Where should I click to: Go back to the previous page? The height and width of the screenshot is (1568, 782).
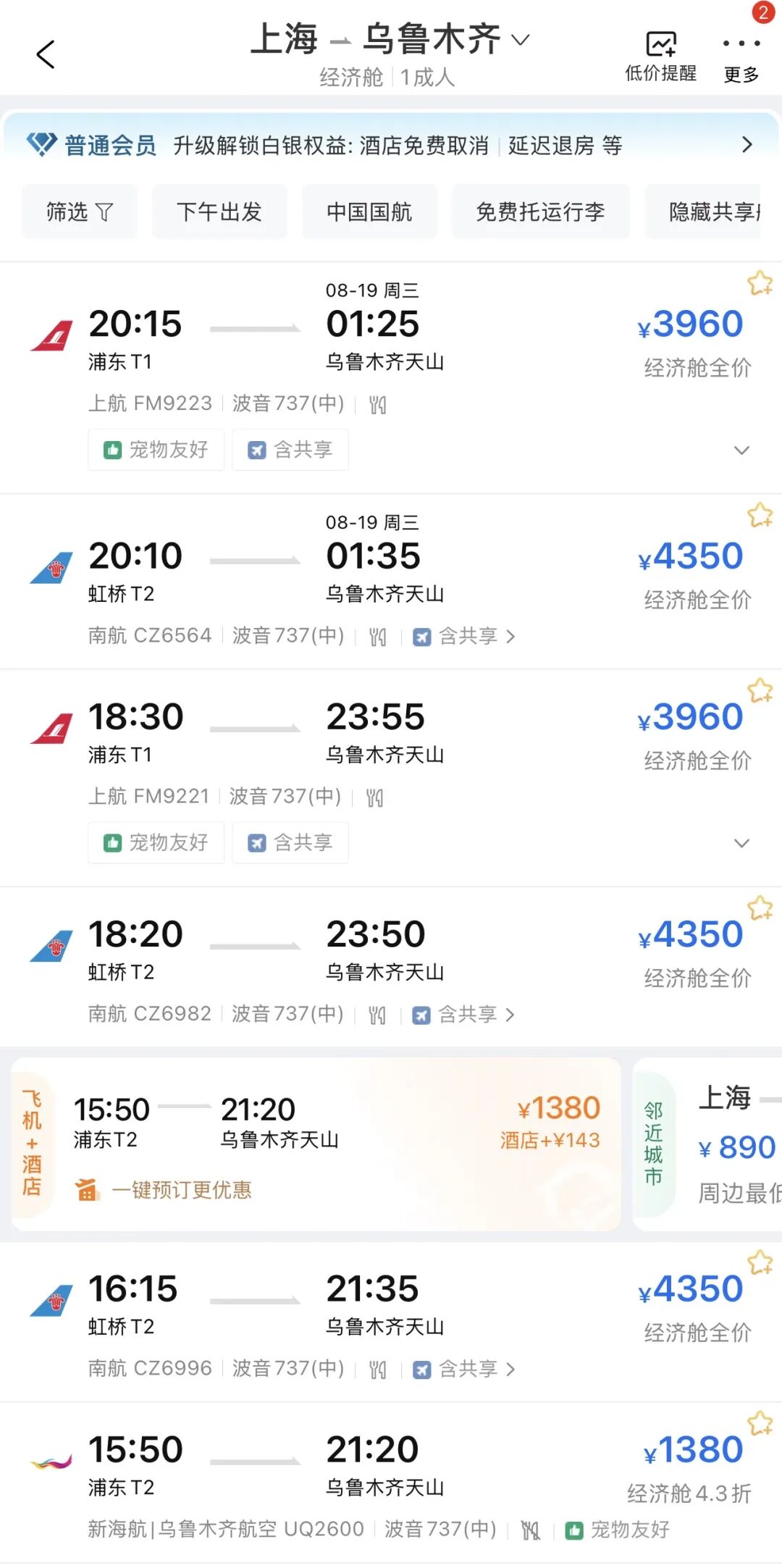coord(46,54)
